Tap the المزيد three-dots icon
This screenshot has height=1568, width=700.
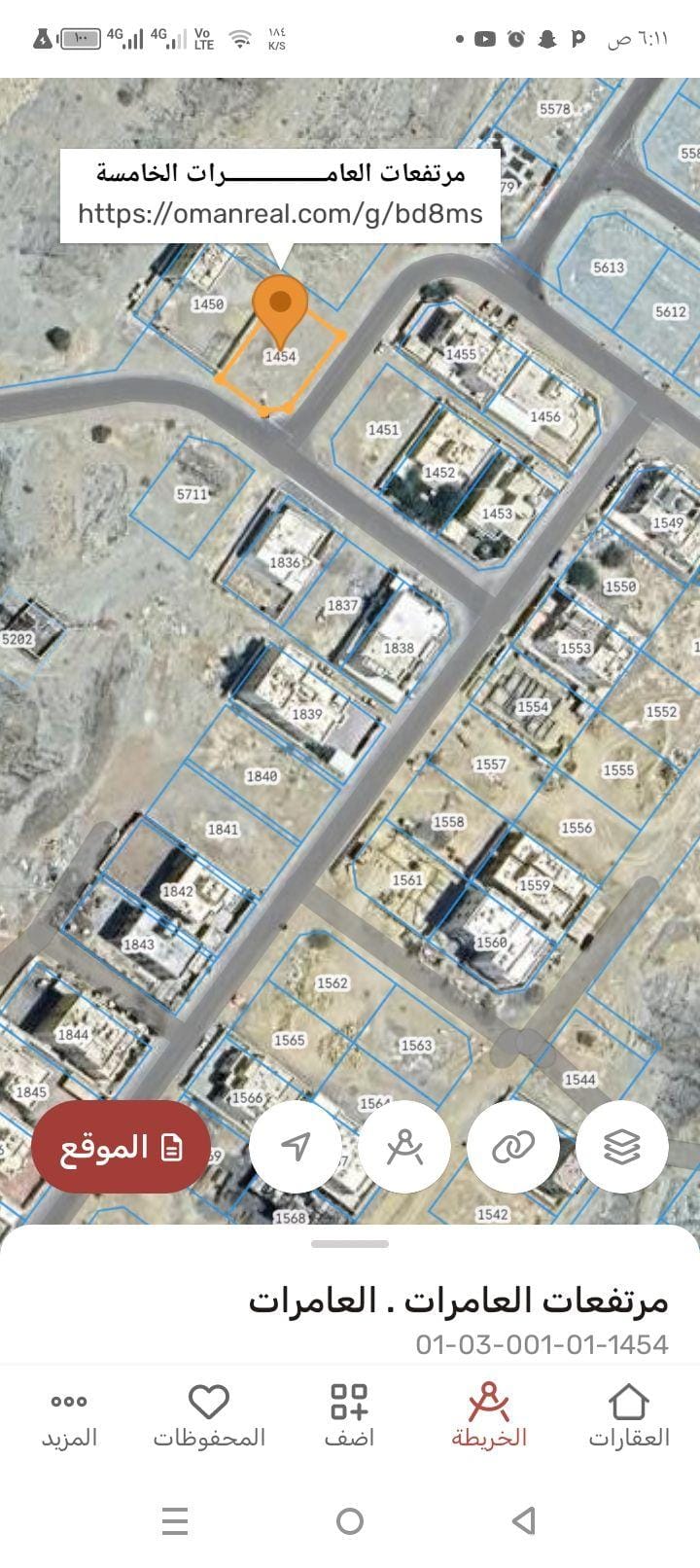(x=69, y=1404)
